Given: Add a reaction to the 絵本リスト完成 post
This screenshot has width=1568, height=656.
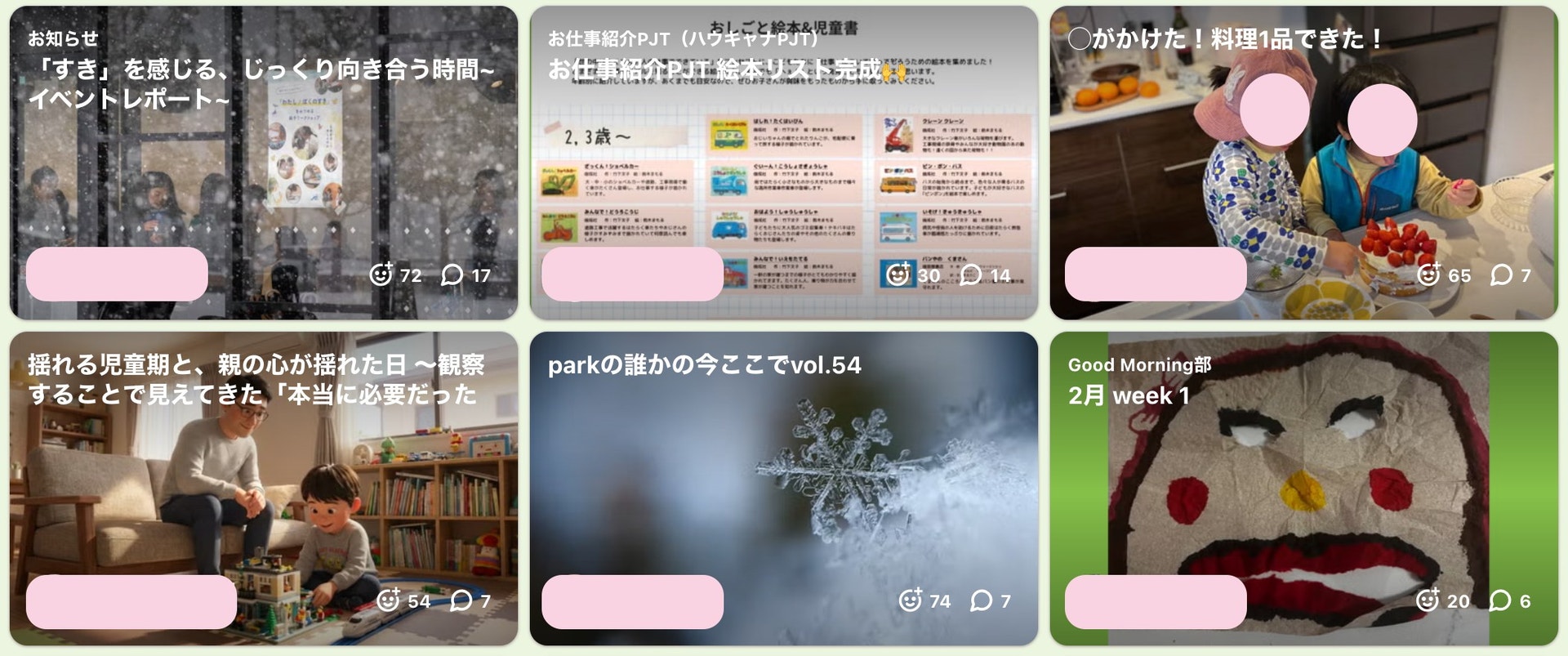Looking at the screenshot, I should [898, 274].
